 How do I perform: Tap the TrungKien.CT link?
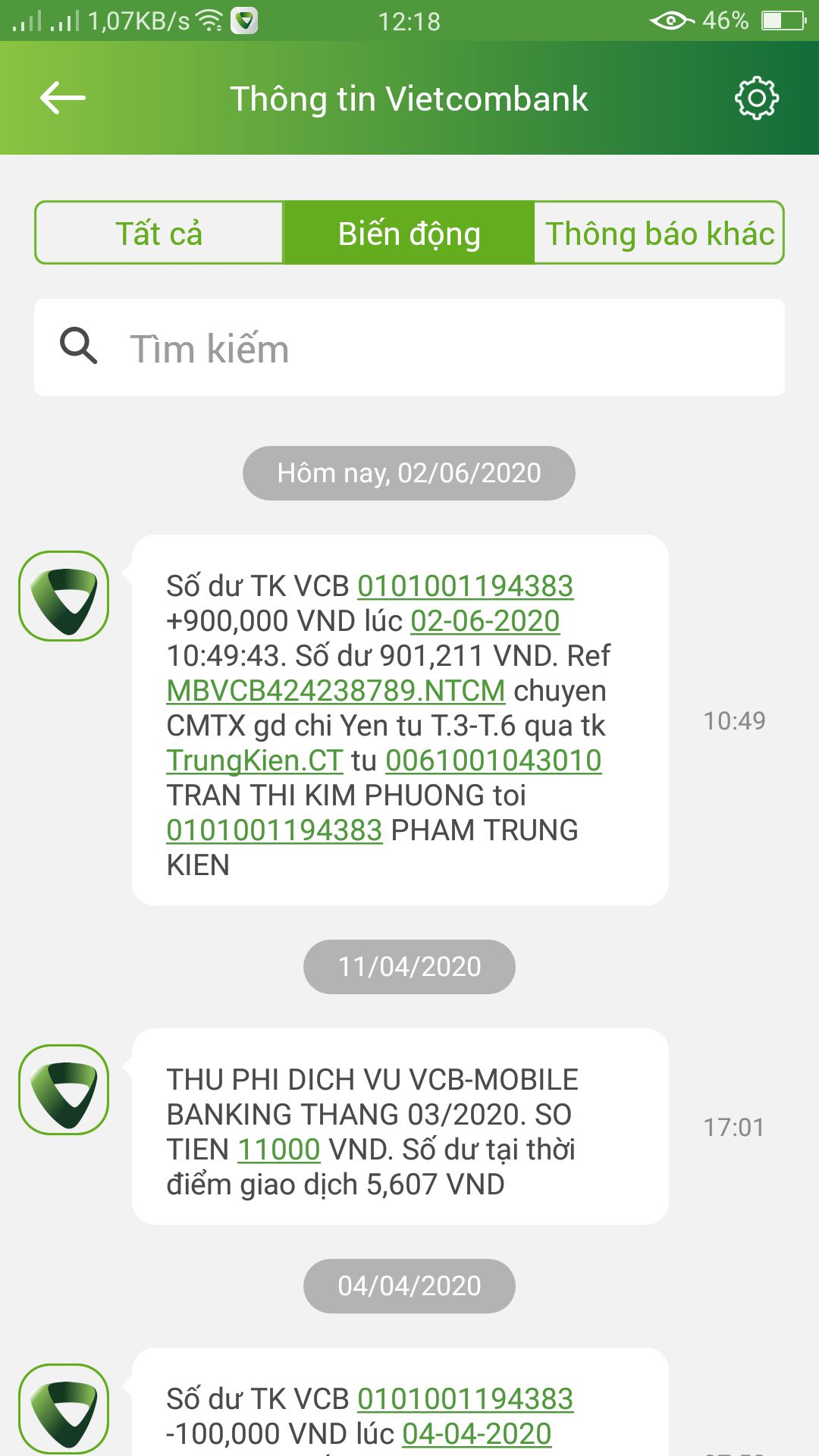254,761
